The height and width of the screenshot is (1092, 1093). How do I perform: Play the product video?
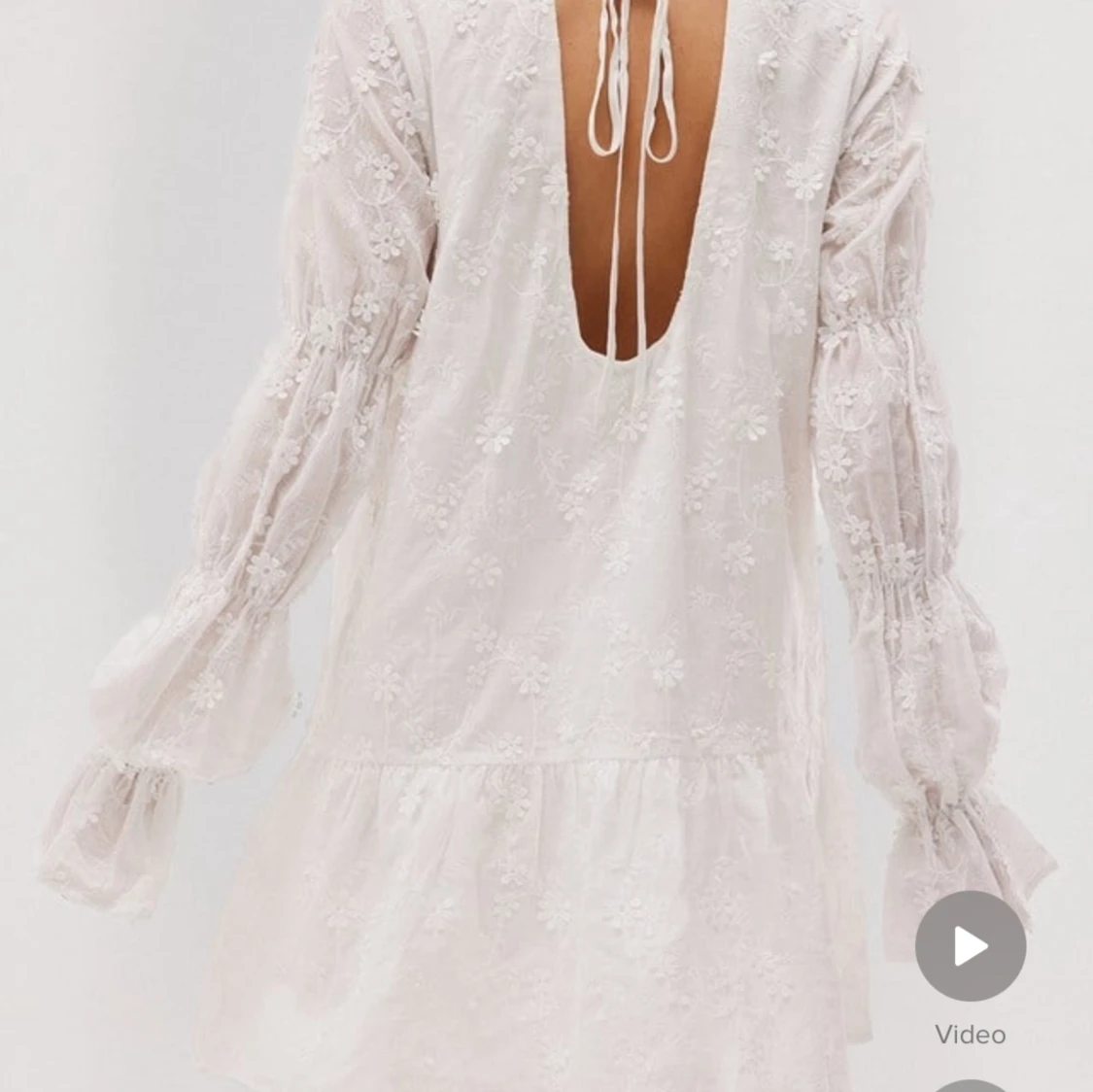[x=970, y=945]
